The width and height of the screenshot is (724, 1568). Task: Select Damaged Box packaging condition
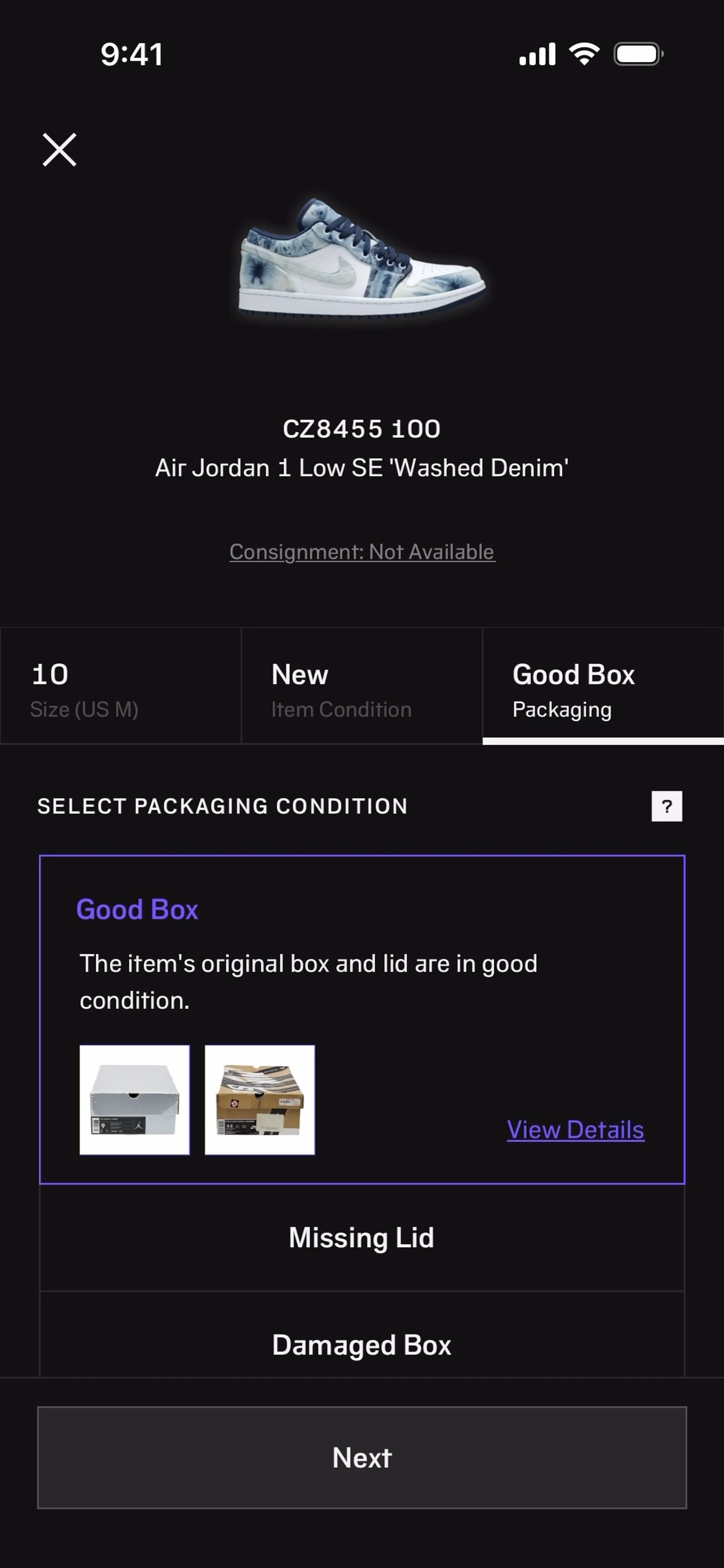(x=362, y=1344)
